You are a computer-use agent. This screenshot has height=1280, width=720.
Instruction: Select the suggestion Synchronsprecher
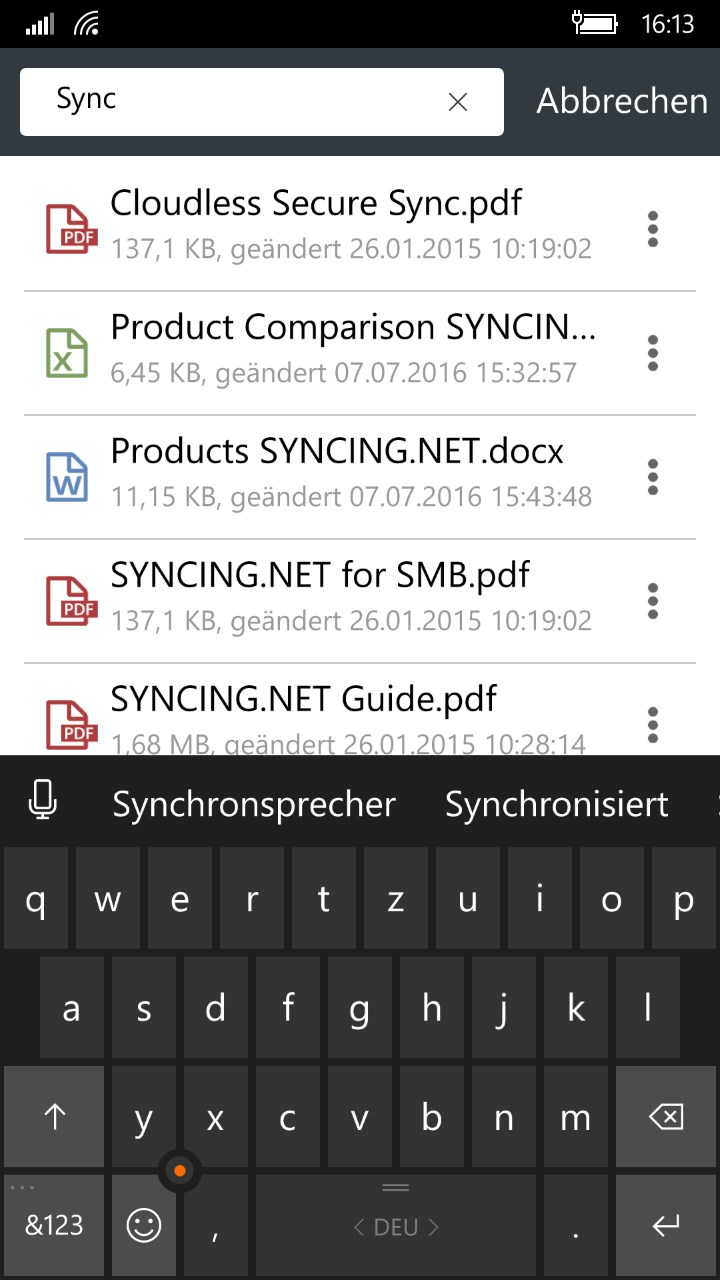click(x=254, y=803)
